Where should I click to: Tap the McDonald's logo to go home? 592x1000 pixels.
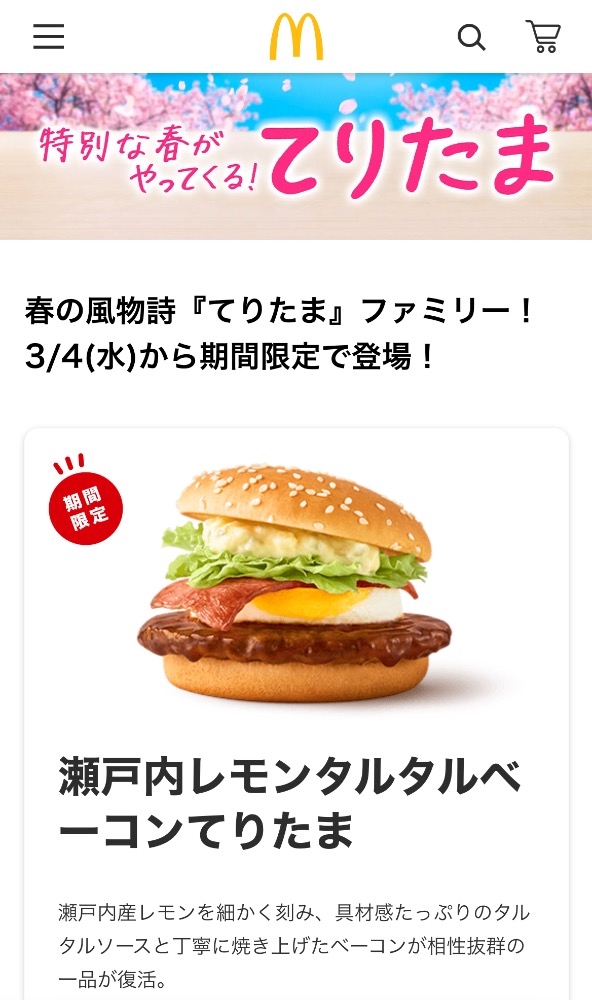[x=296, y=37]
